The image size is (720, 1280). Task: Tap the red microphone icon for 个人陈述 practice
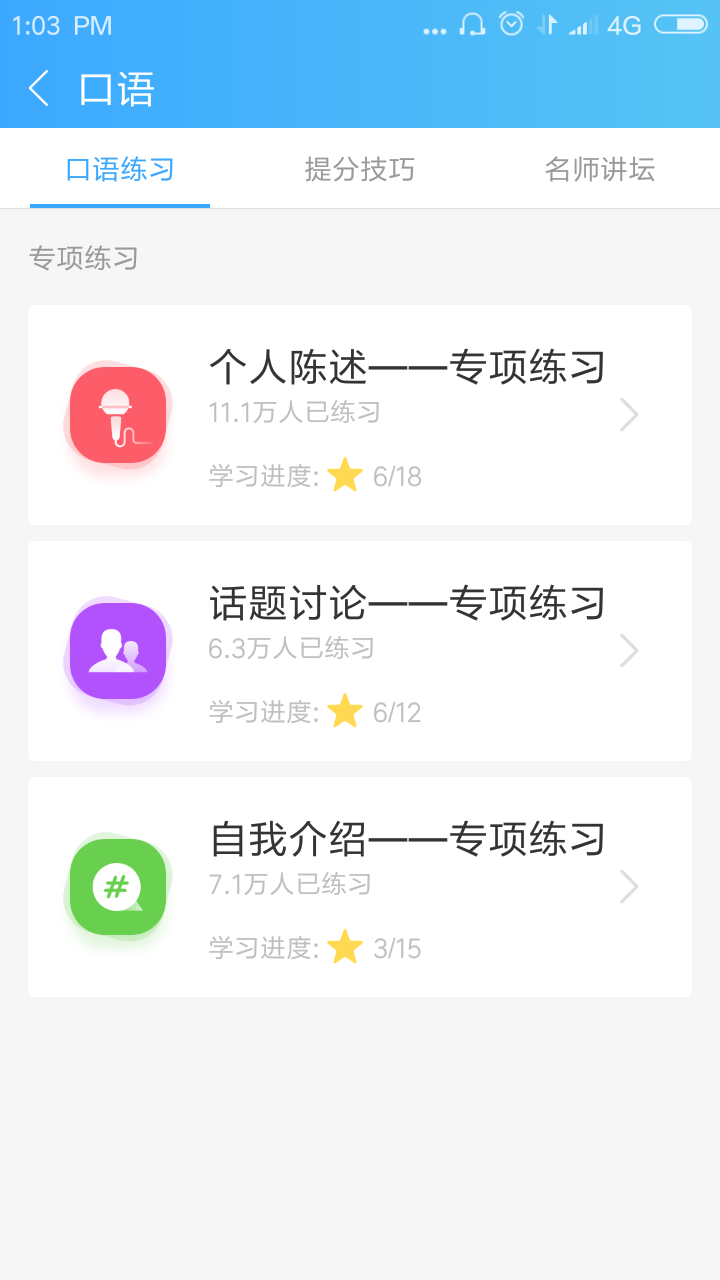point(116,414)
